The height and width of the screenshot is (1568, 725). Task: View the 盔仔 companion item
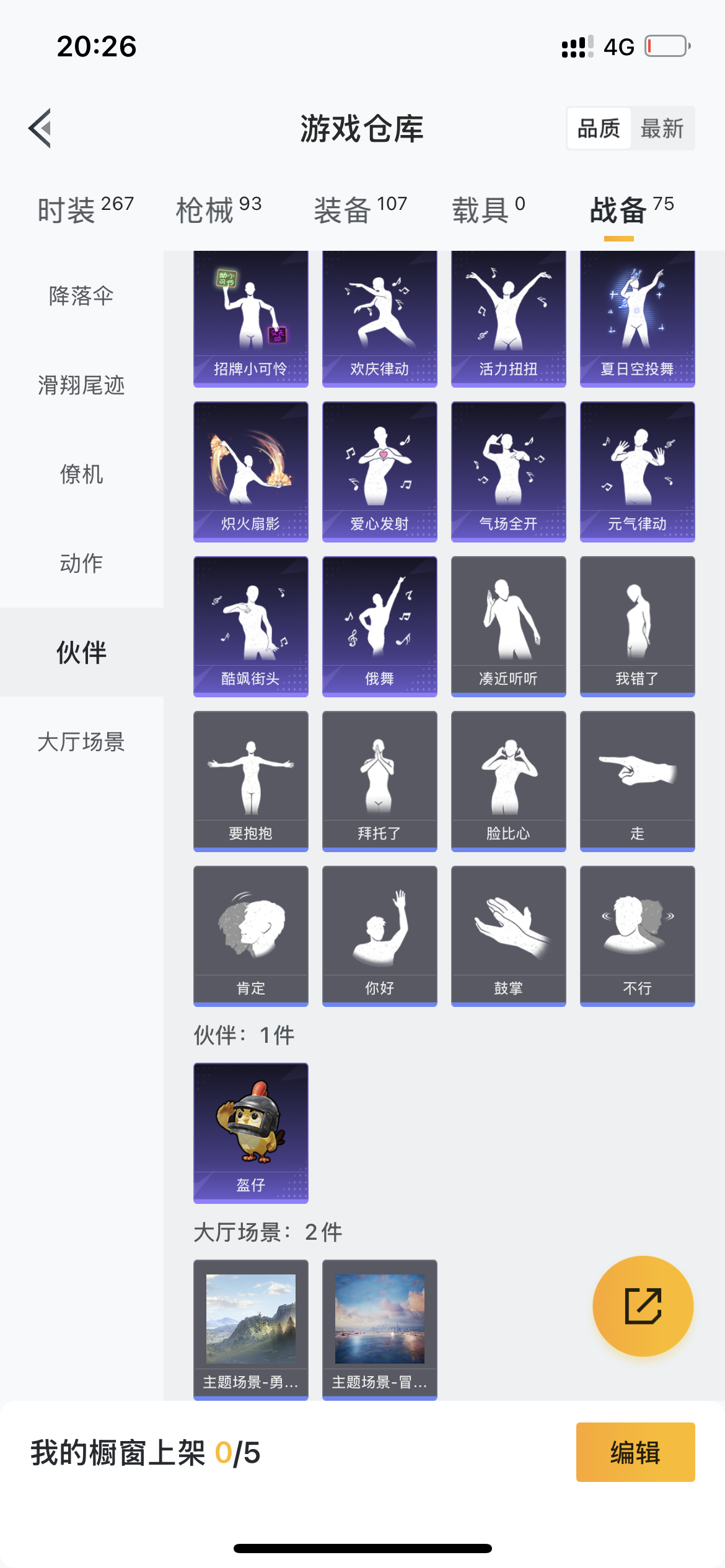(250, 1133)
